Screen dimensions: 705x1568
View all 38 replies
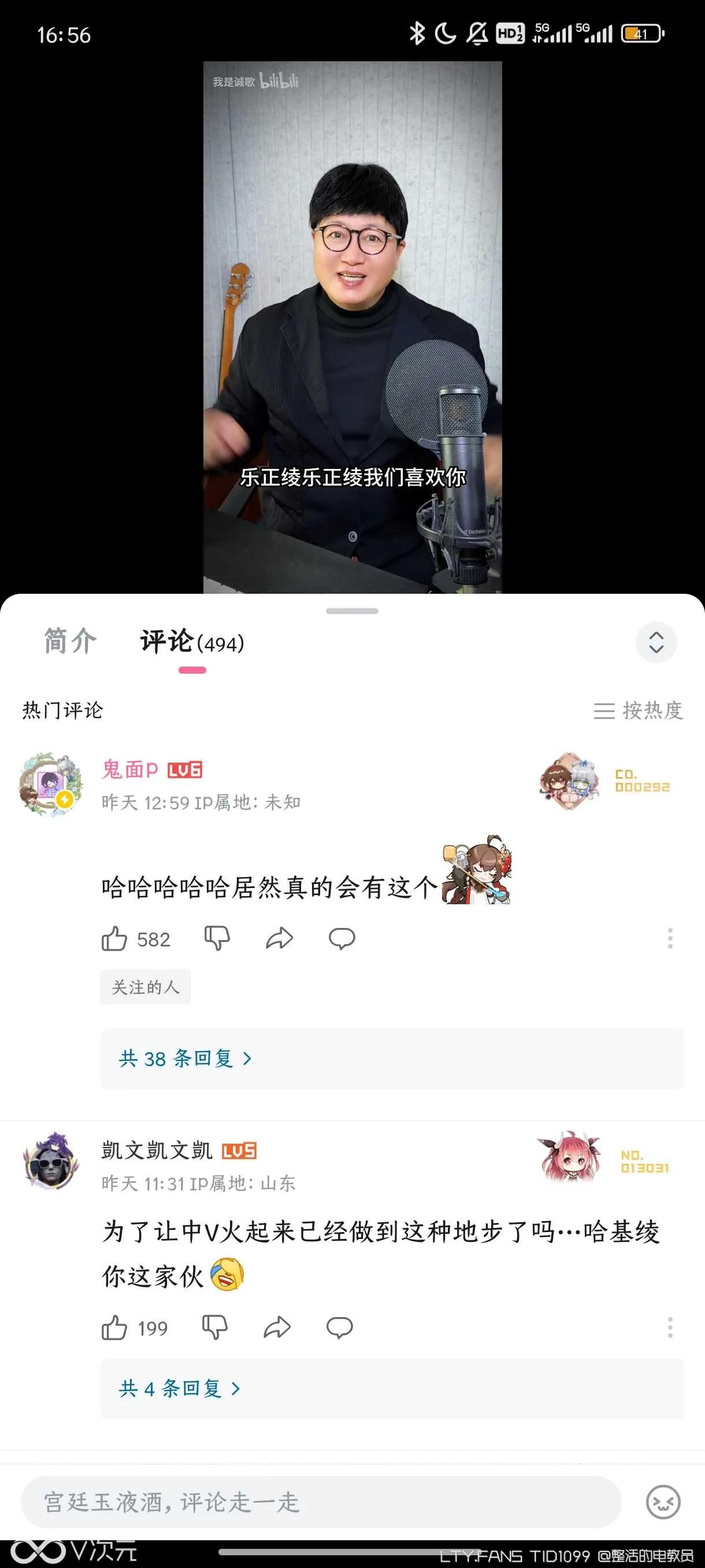[184, 1059]
